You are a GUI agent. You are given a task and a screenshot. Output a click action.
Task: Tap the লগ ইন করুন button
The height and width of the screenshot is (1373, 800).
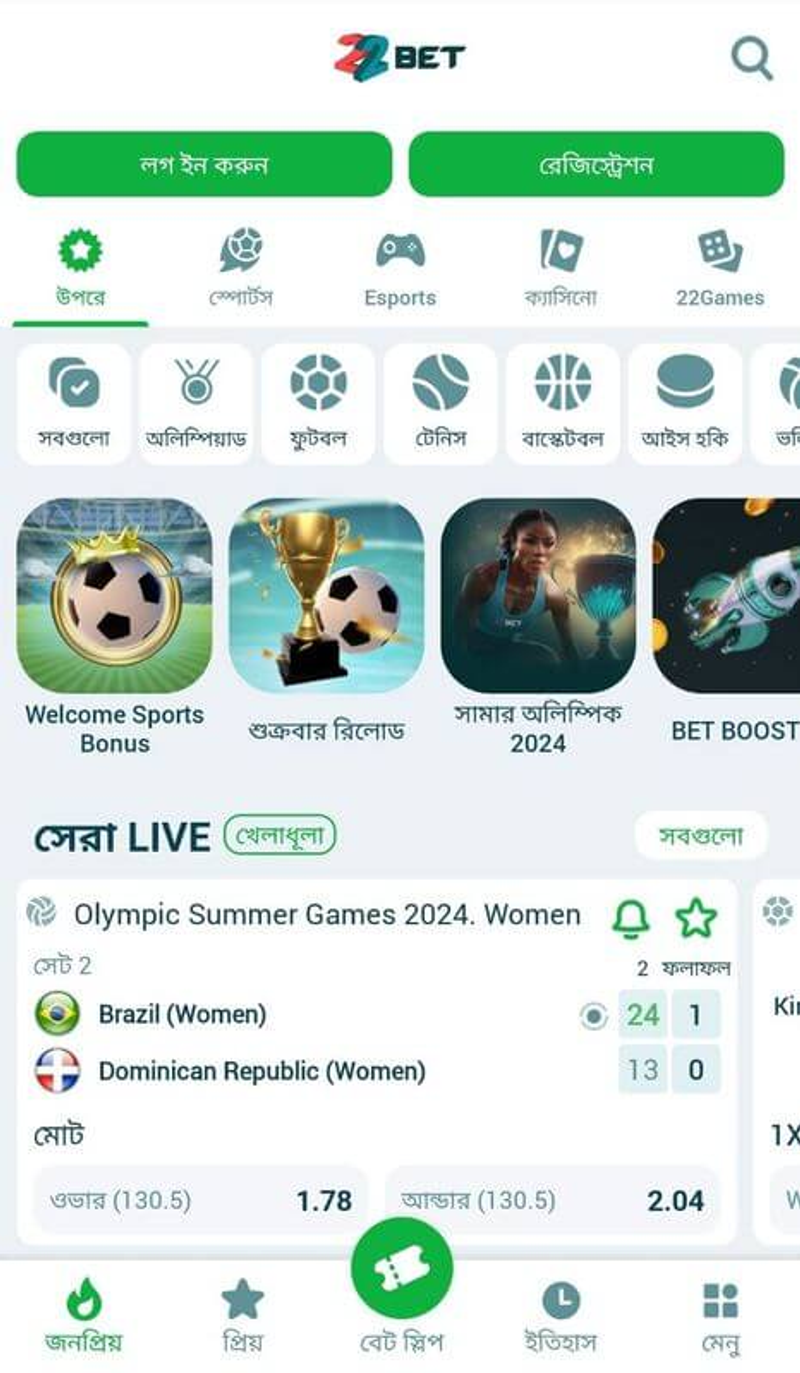coord(204,164)
